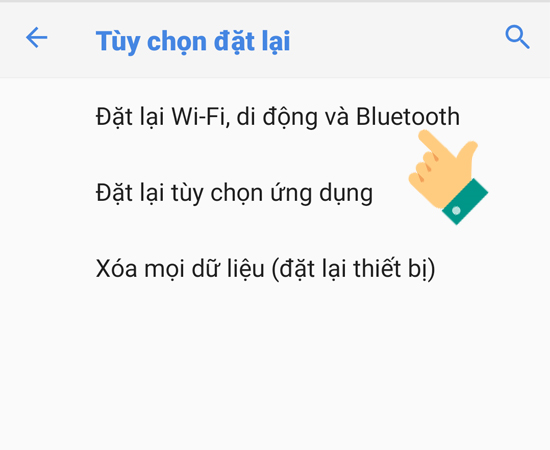The width and height of the screenshot is (550, 450).
Task: Open the search magnifier icon
Action: 517,37
